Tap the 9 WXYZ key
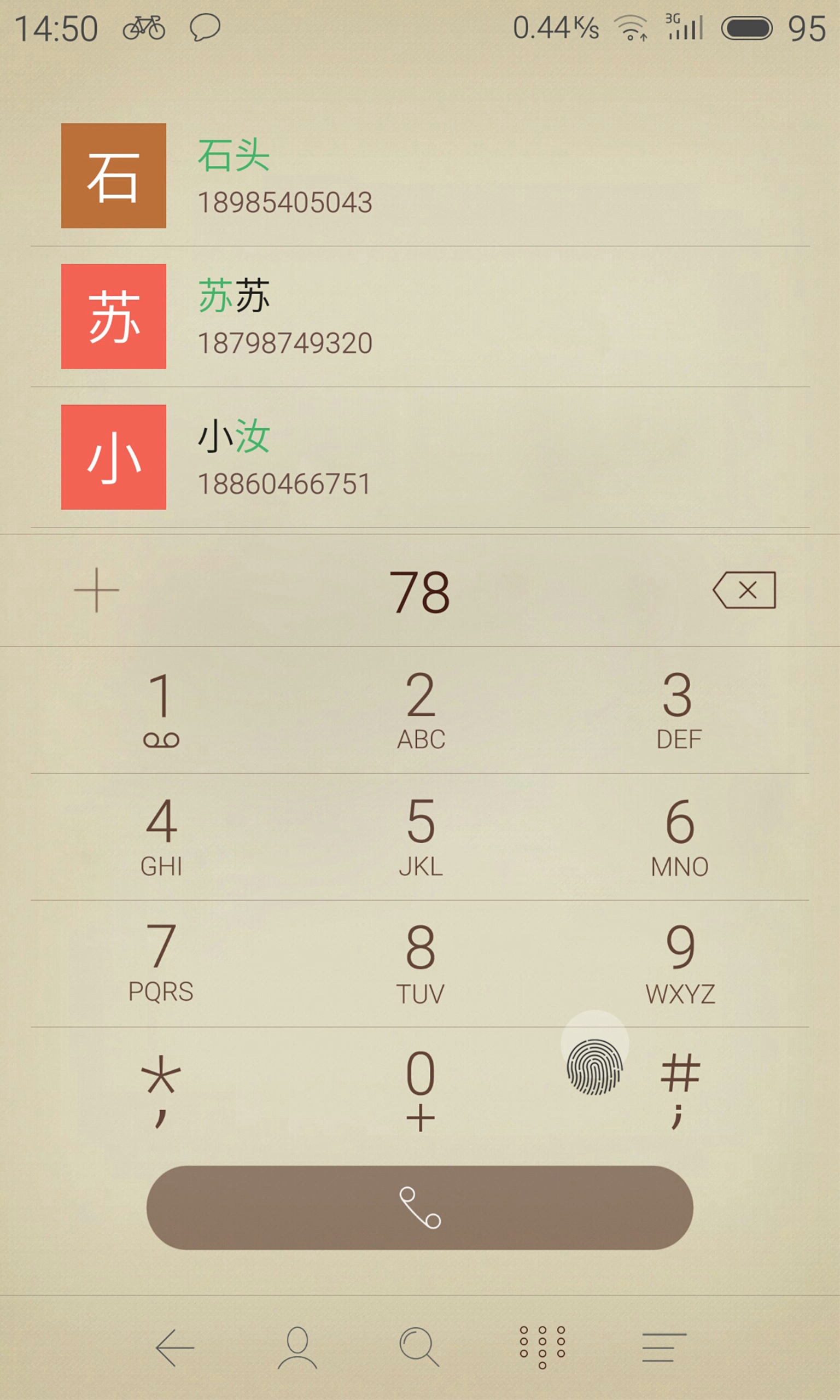Viewport: 840px width, 1400px height. [x=679, y=964]
